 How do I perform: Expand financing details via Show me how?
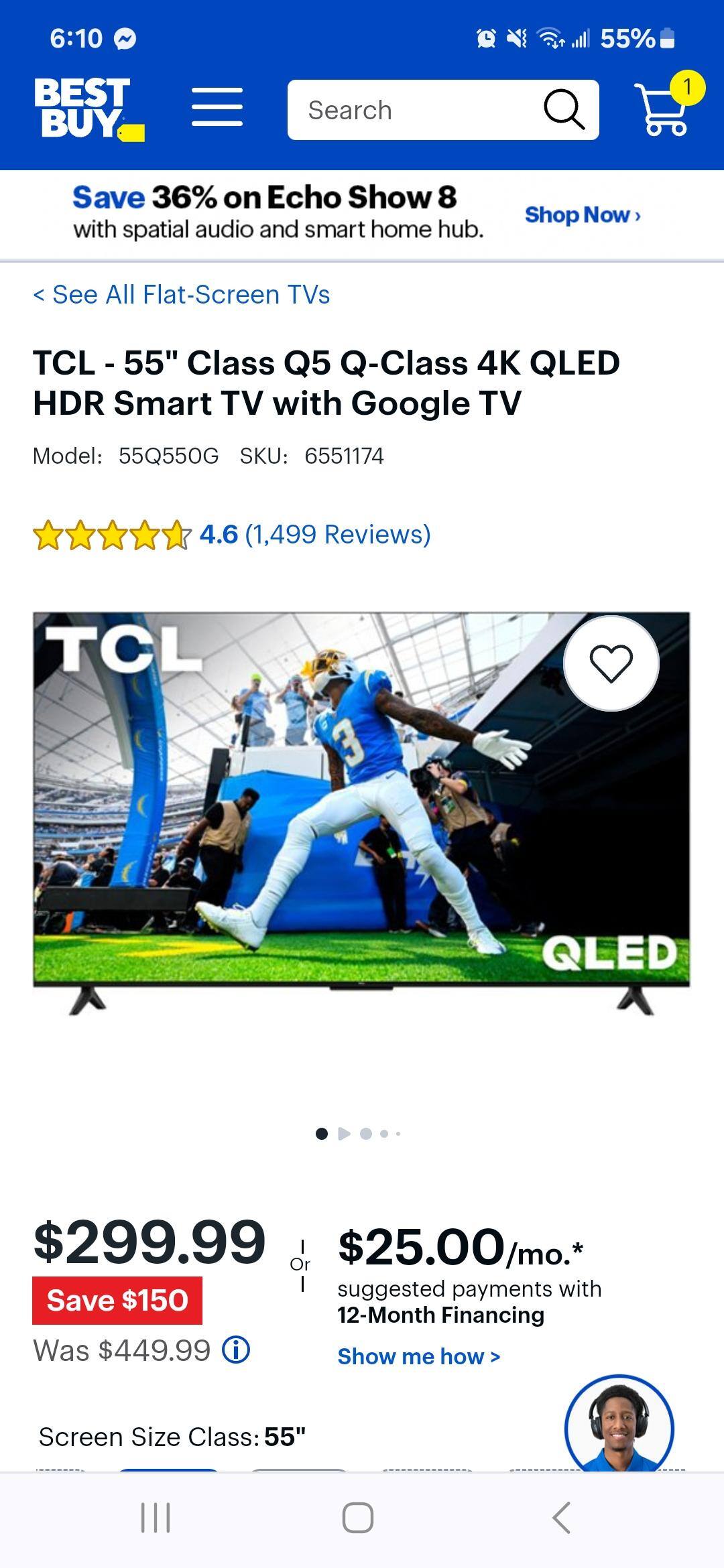coord(419,1356)
